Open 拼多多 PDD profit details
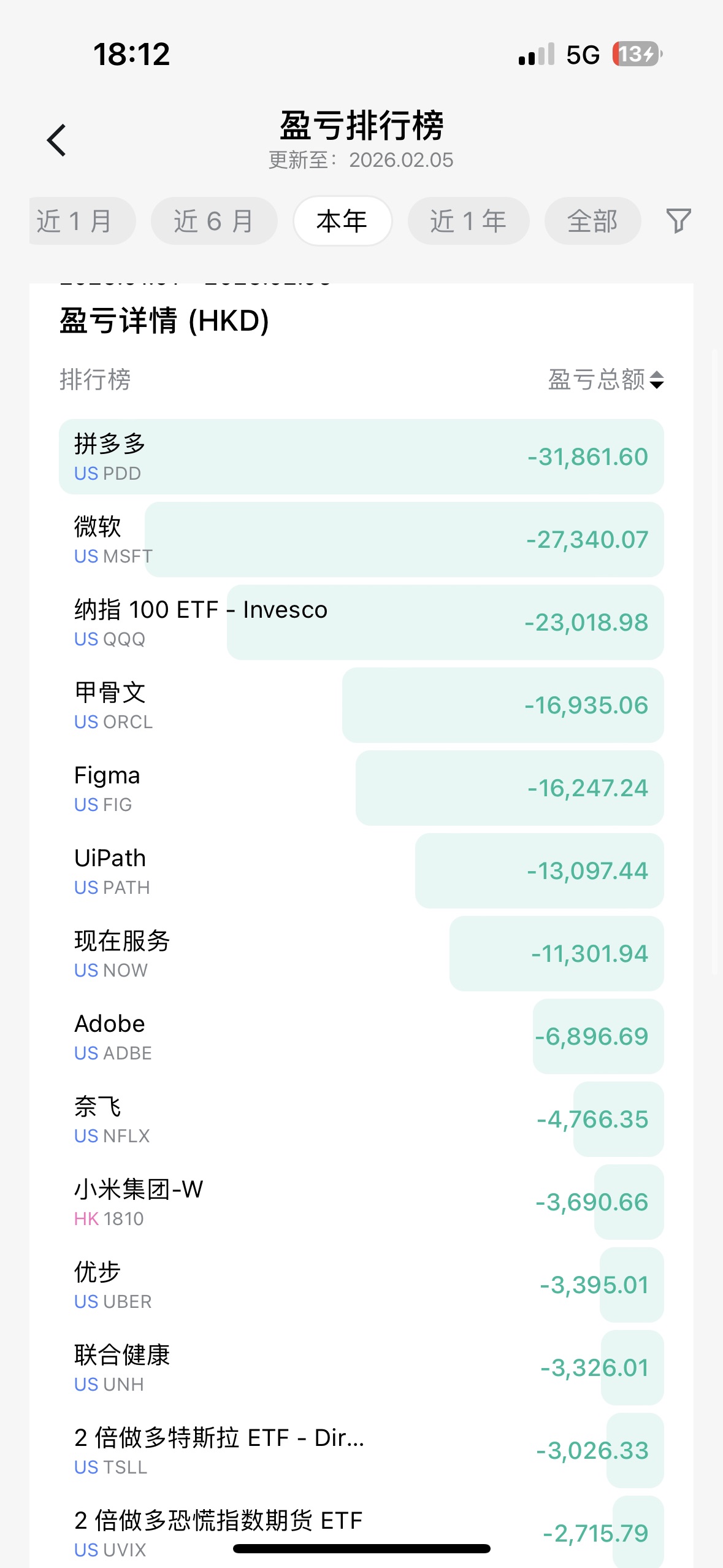This screenshot has width=723, height=1568. (361, 457)
